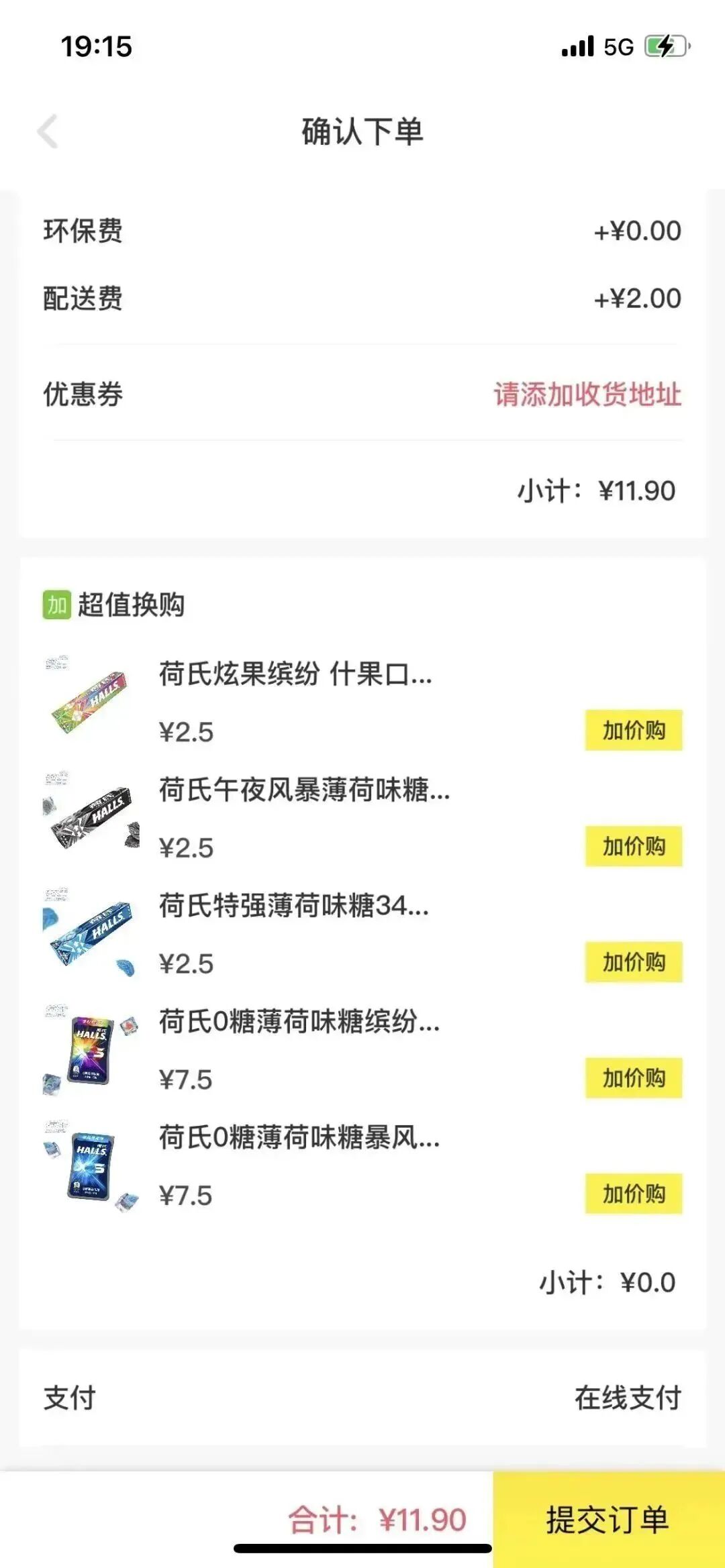The image size is (725, 1568).
Task: Tap 请添加收货地址 in the 优惠券 row
Action: coord(587,395)
